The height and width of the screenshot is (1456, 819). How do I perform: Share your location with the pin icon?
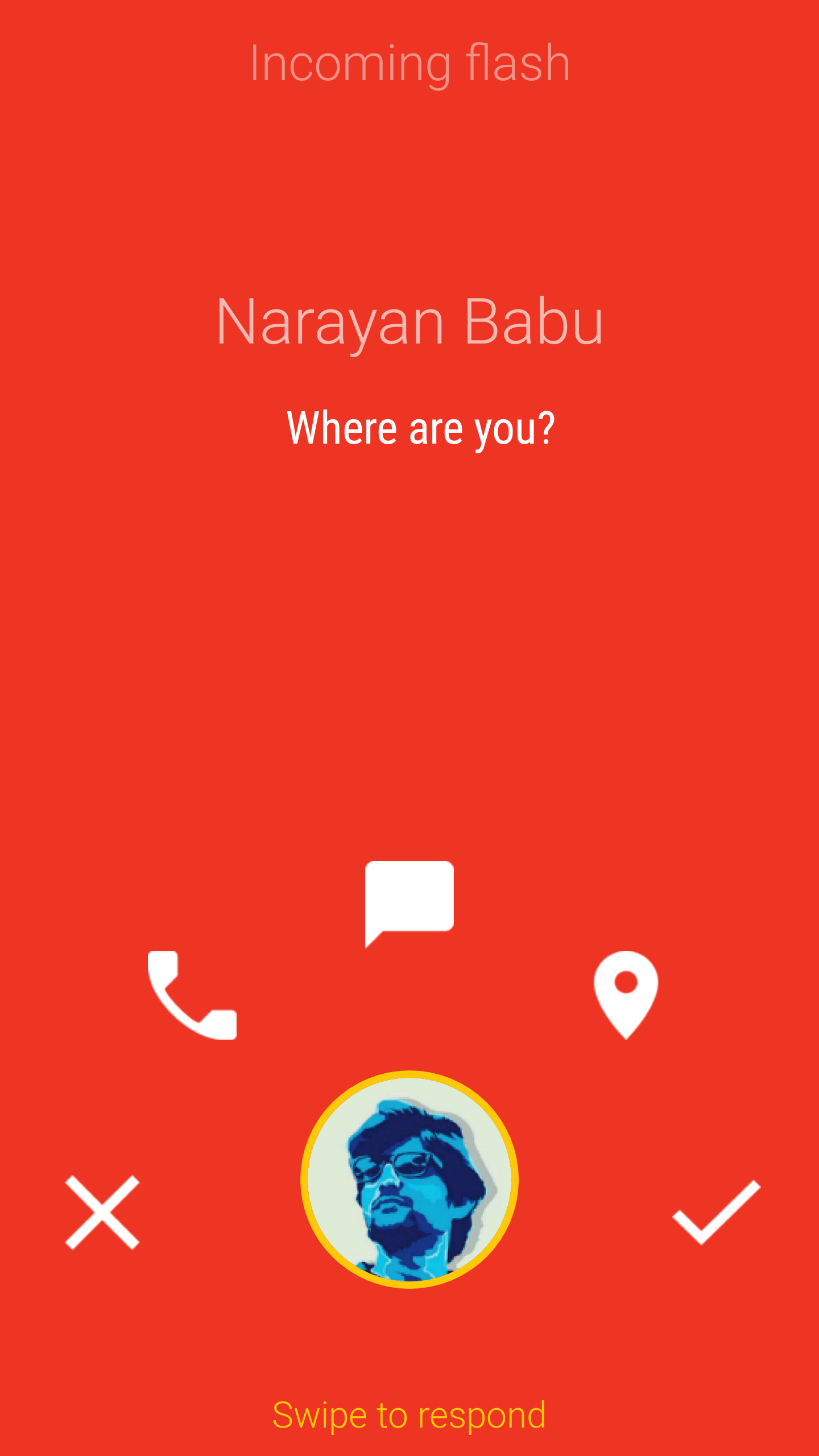626,995
